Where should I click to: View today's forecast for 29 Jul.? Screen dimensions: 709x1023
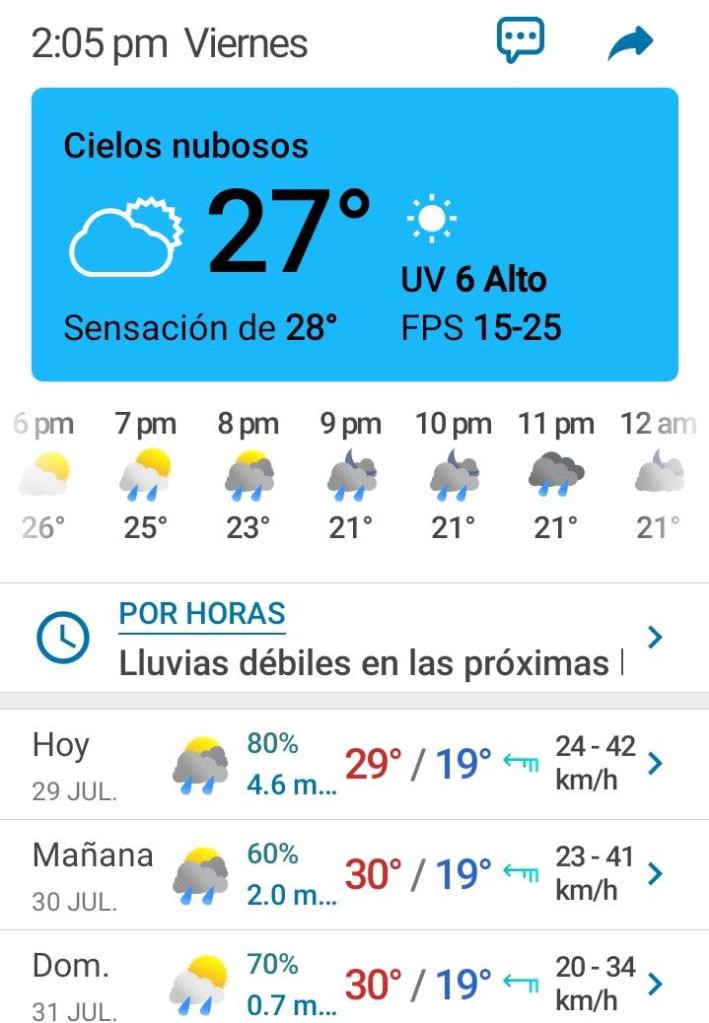click(x=354, y=765)
